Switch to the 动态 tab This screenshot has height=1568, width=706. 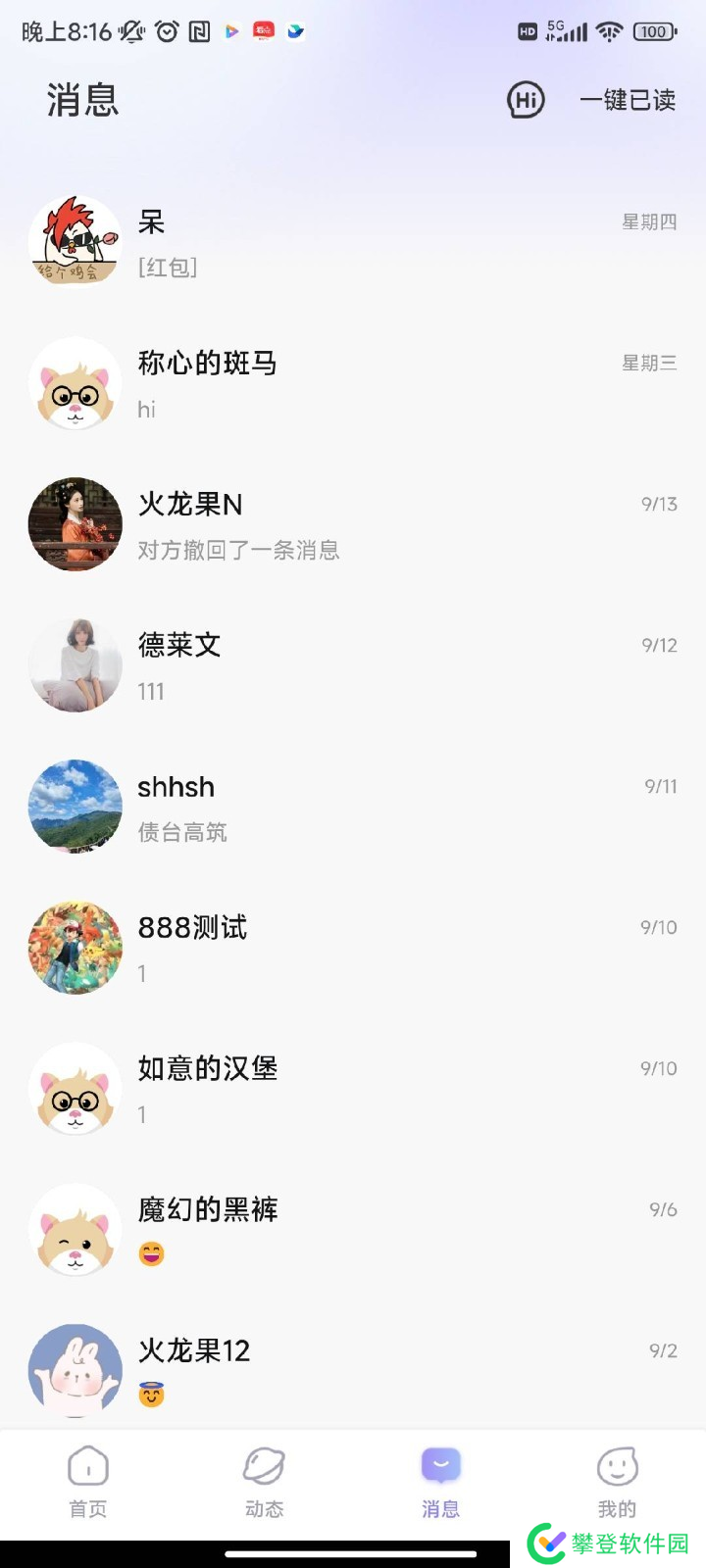264,1482
